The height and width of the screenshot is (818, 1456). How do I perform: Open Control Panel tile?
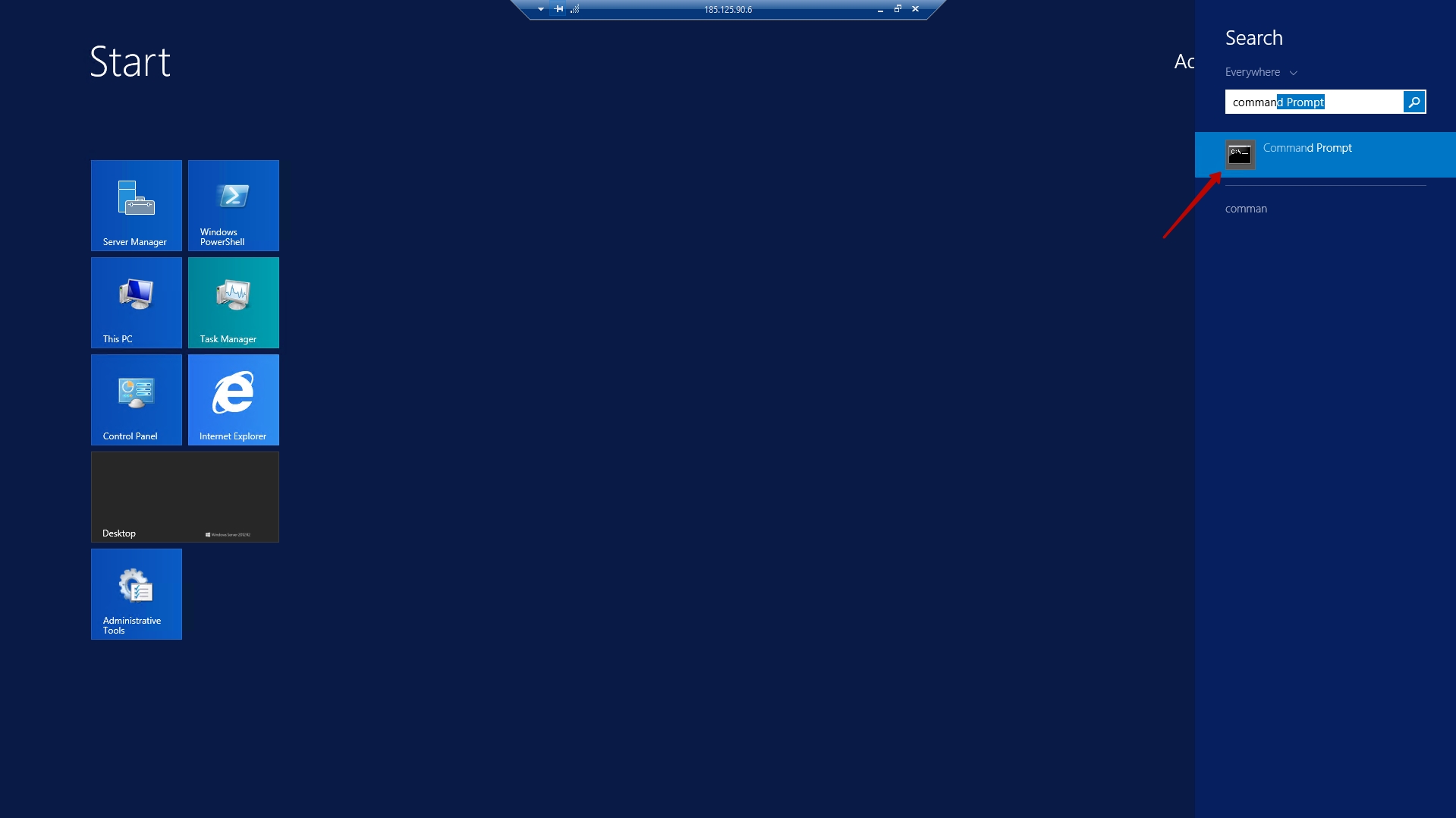137,400
